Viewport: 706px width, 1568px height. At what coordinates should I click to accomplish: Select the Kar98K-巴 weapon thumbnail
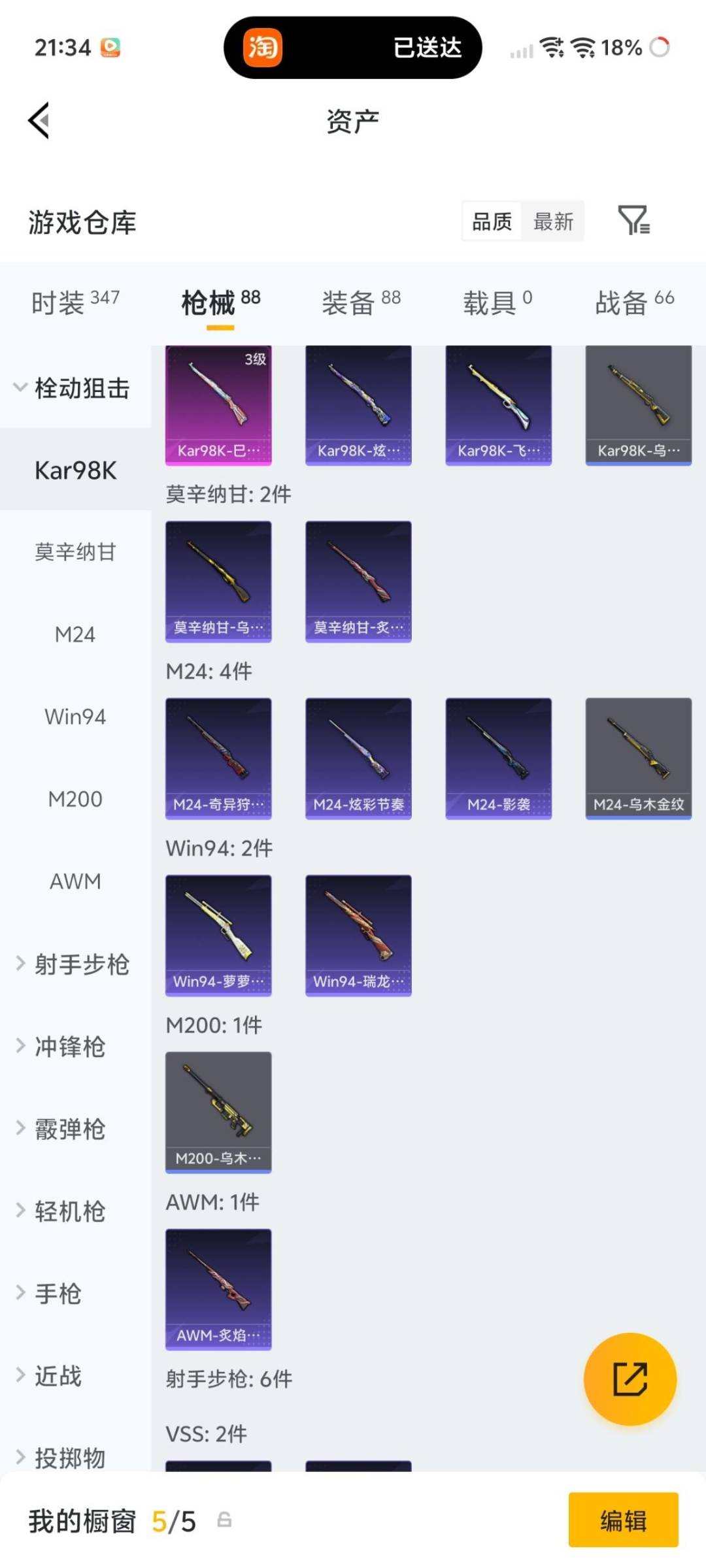(x=218, y=404)
